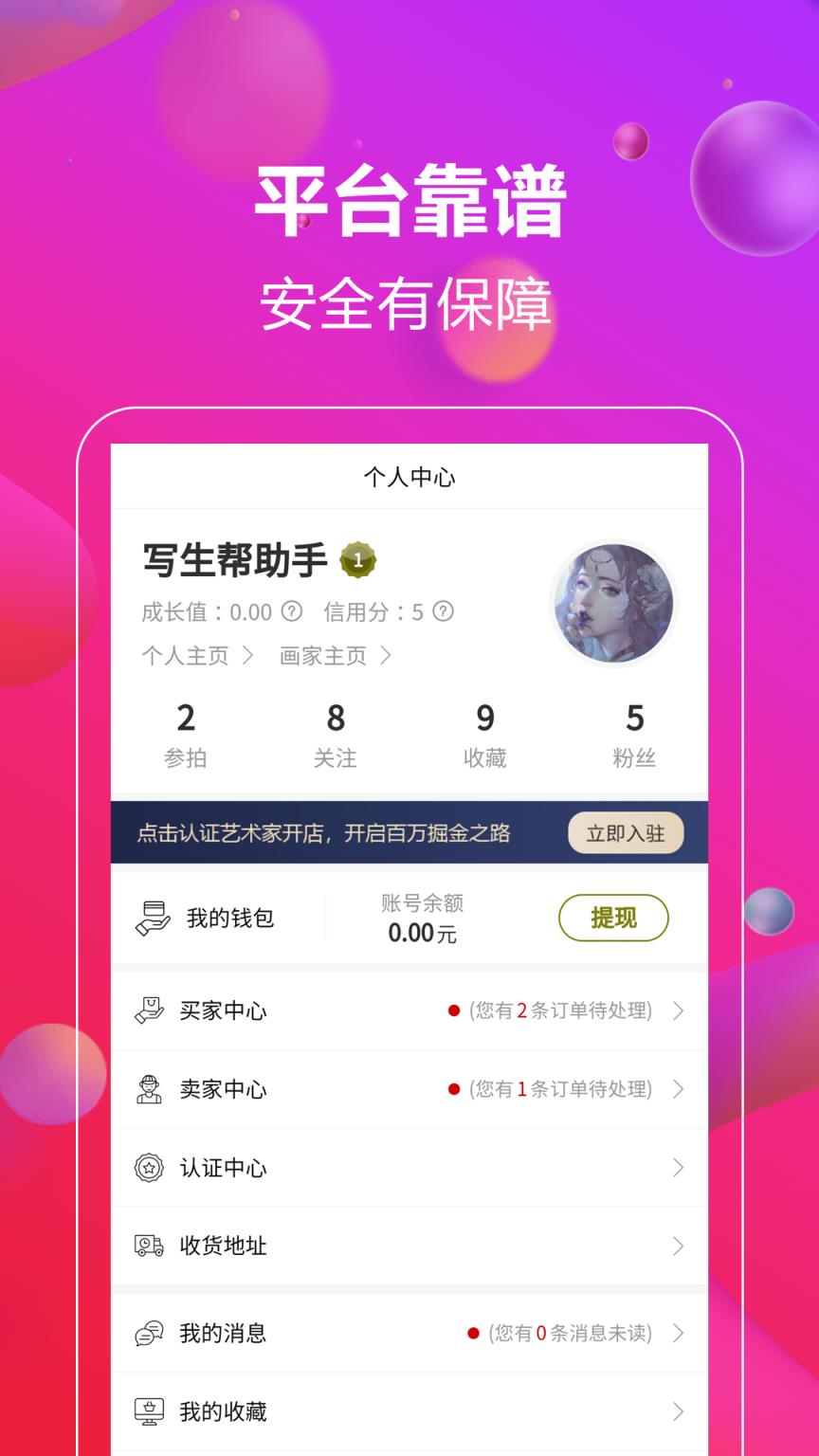819x1456 pixels.
Task: Click the 收货地址 delivery truck icon
Action: tap(150, 1246)
